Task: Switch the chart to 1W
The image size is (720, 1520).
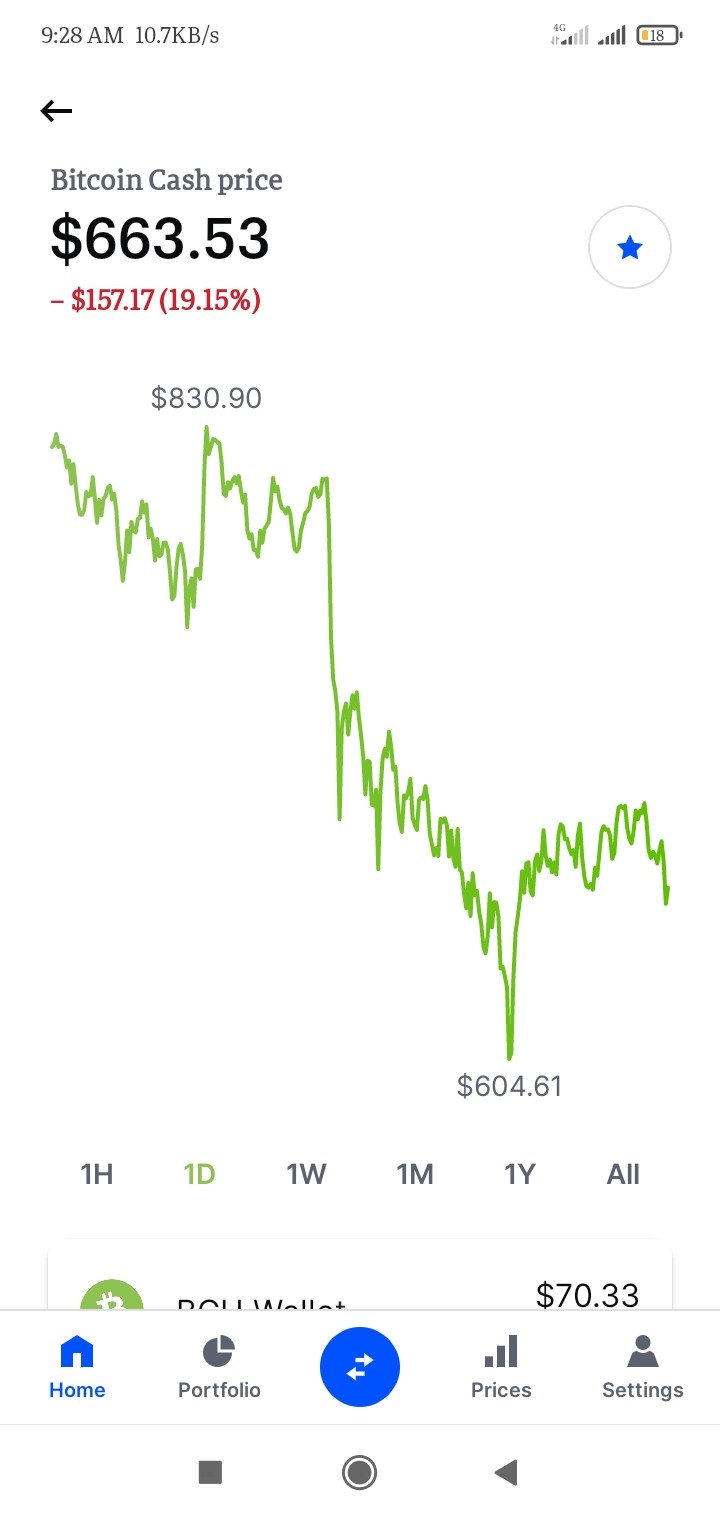Action: tap(307, 1174)
